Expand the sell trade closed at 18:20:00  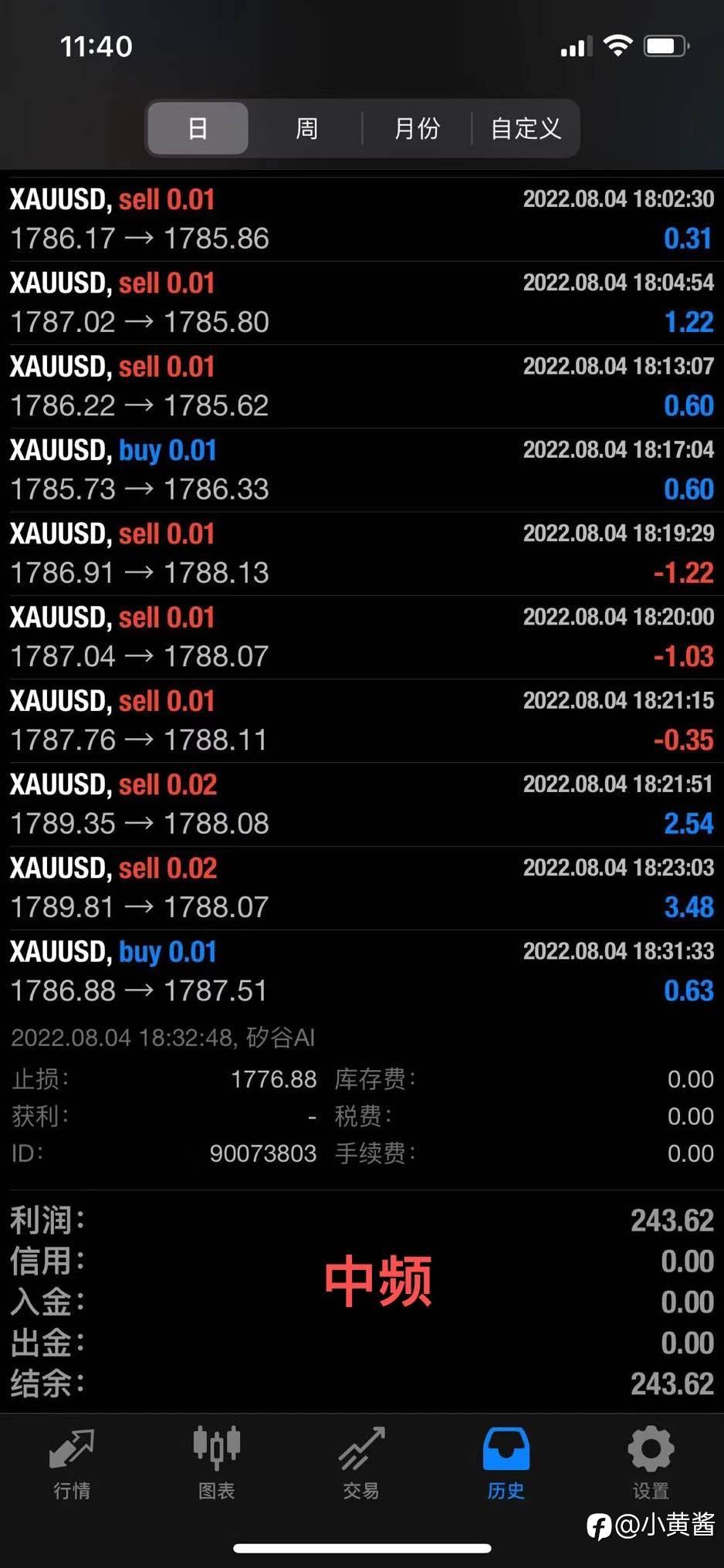[x=362, y=637]
